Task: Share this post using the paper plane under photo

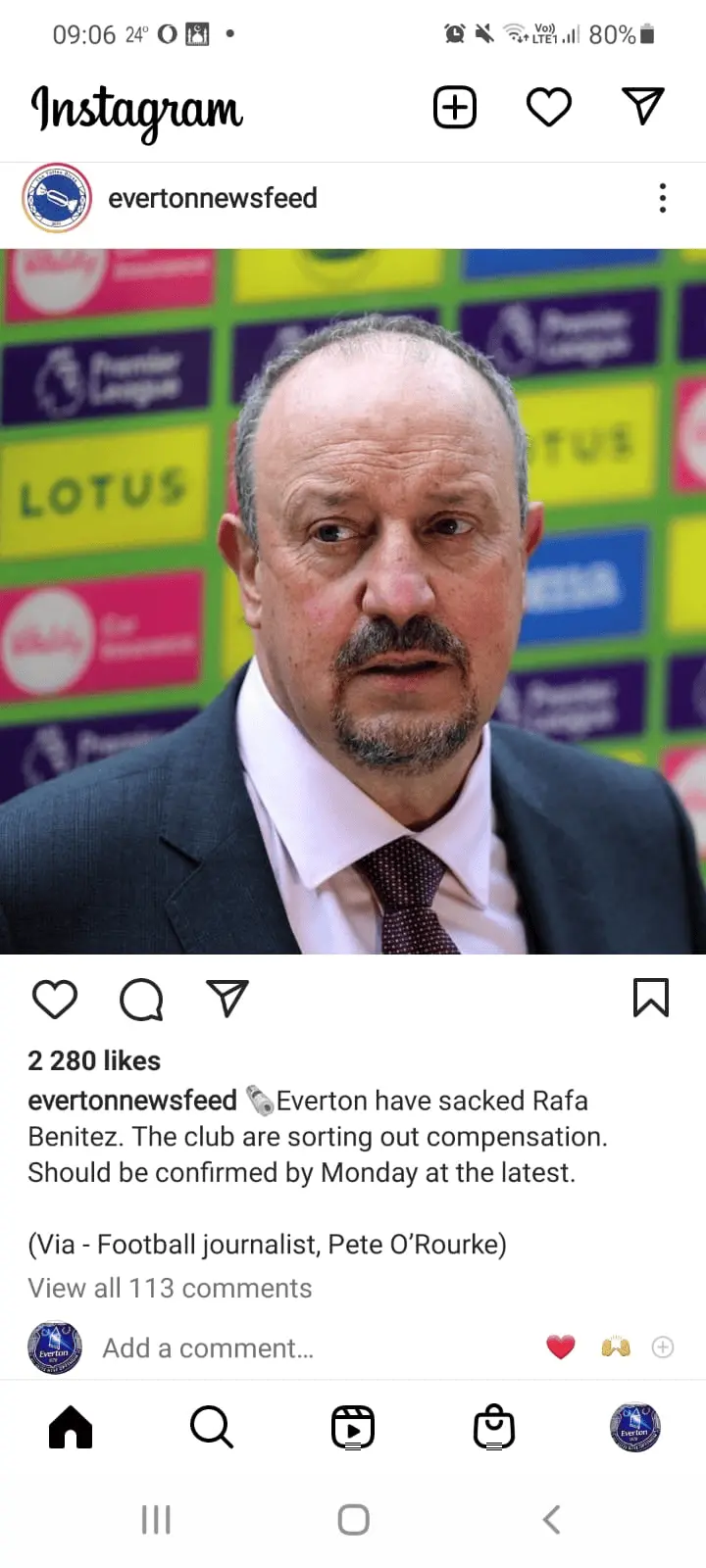Action: (x=227, y=999)
